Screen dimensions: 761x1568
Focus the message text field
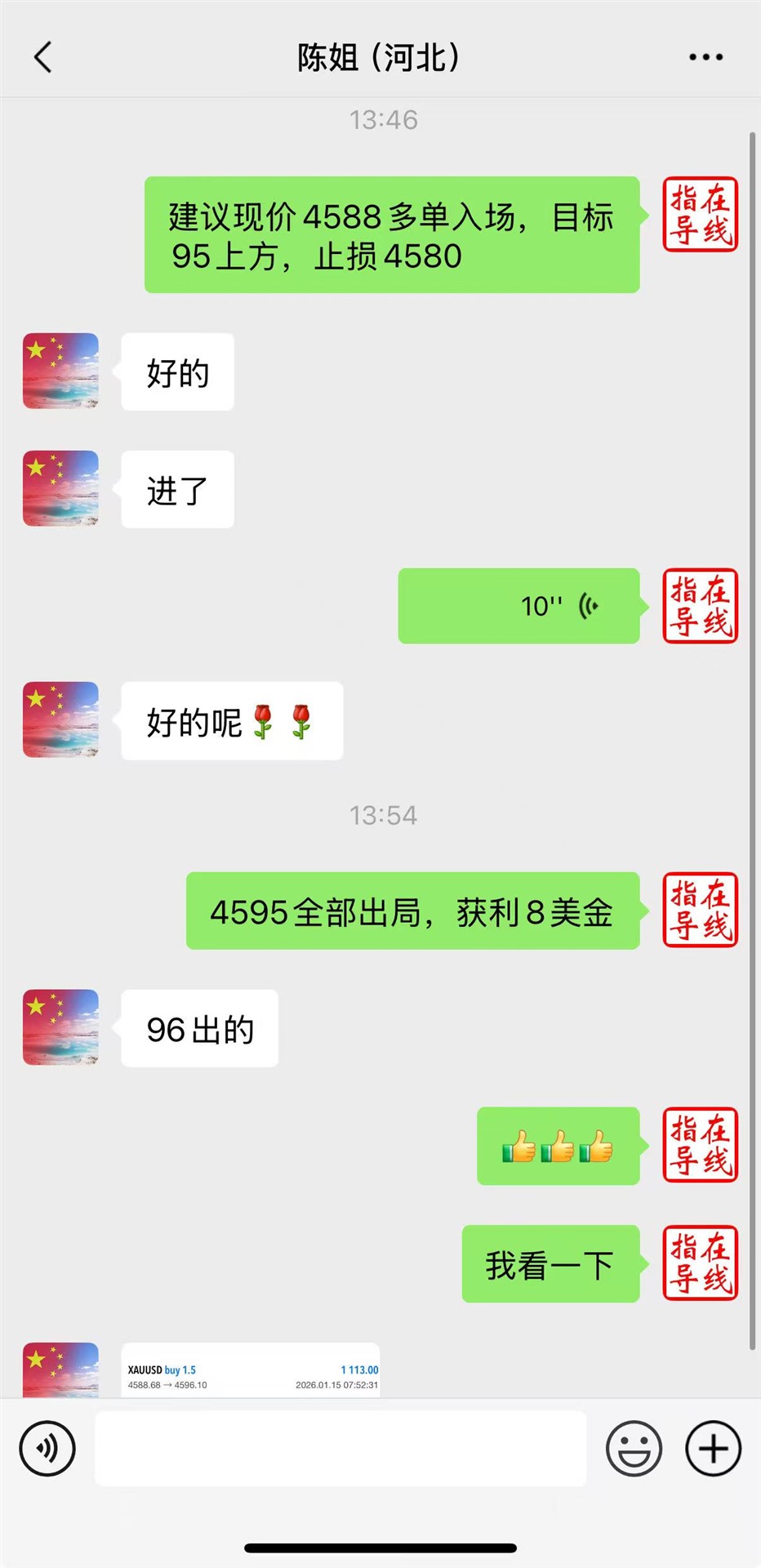[340, 1449]
